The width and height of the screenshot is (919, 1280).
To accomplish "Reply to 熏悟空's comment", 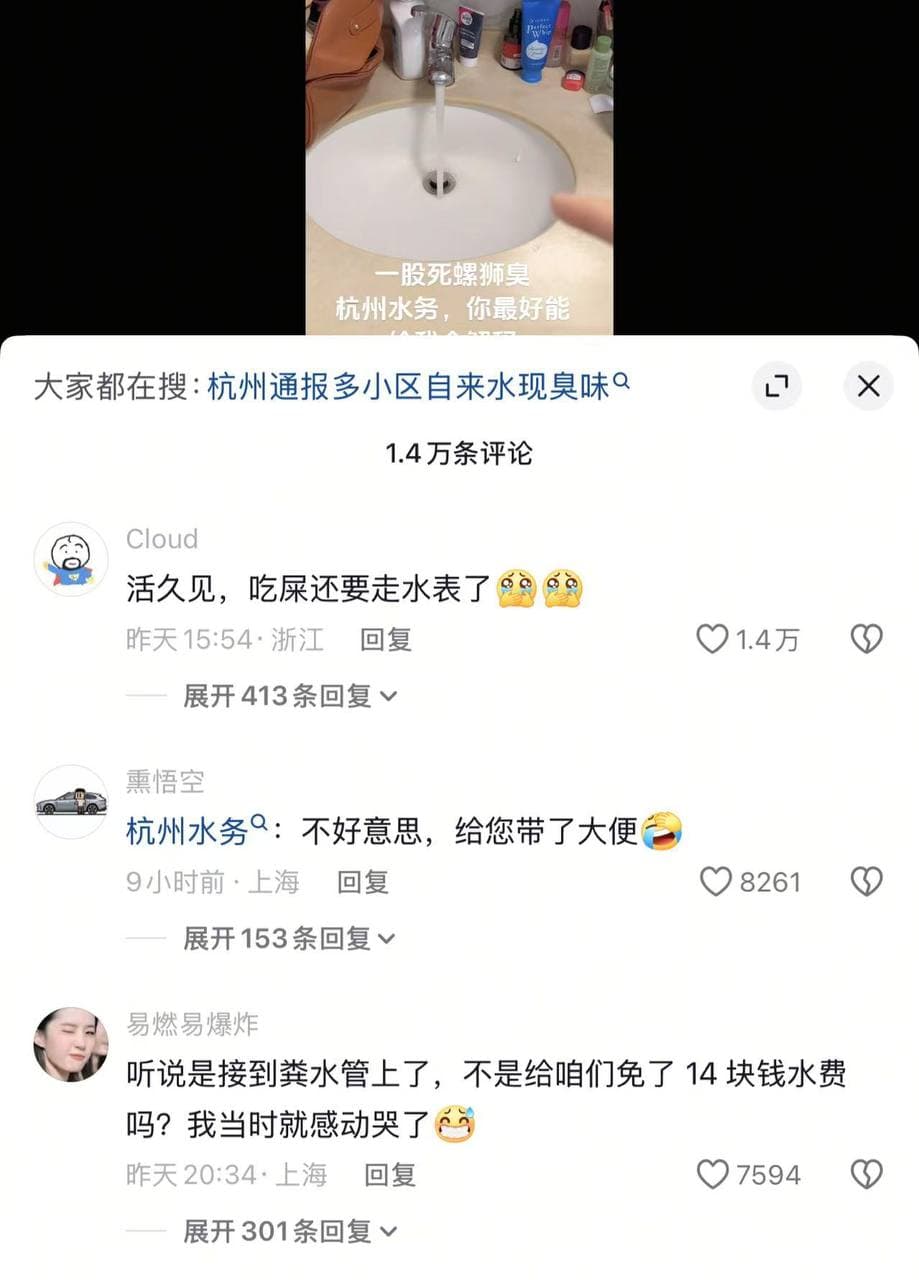I will pos(362,881).
